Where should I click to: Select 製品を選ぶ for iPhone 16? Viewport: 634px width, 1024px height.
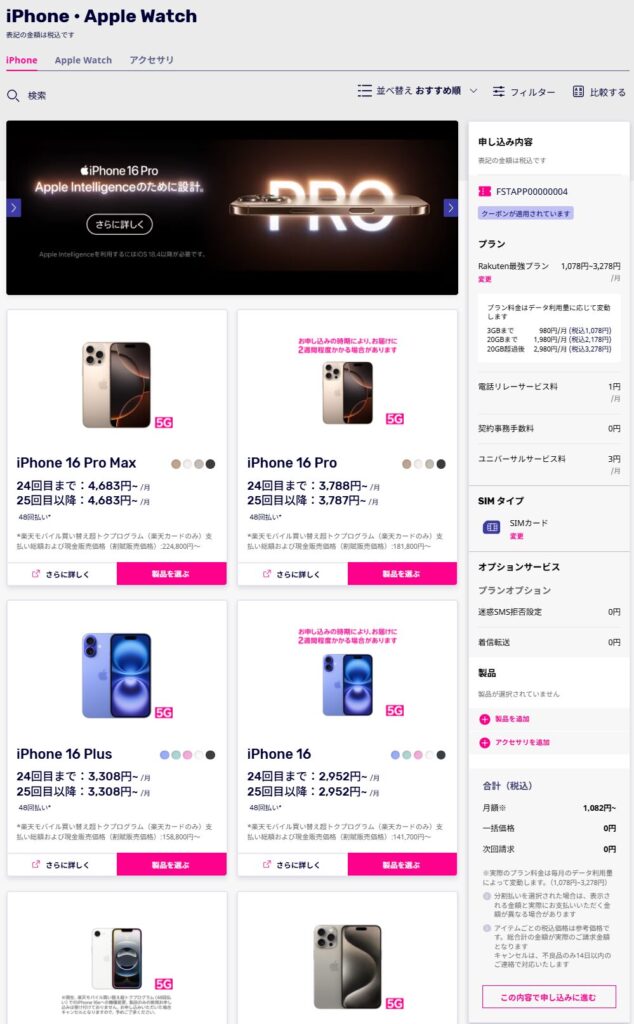(402, 864)
